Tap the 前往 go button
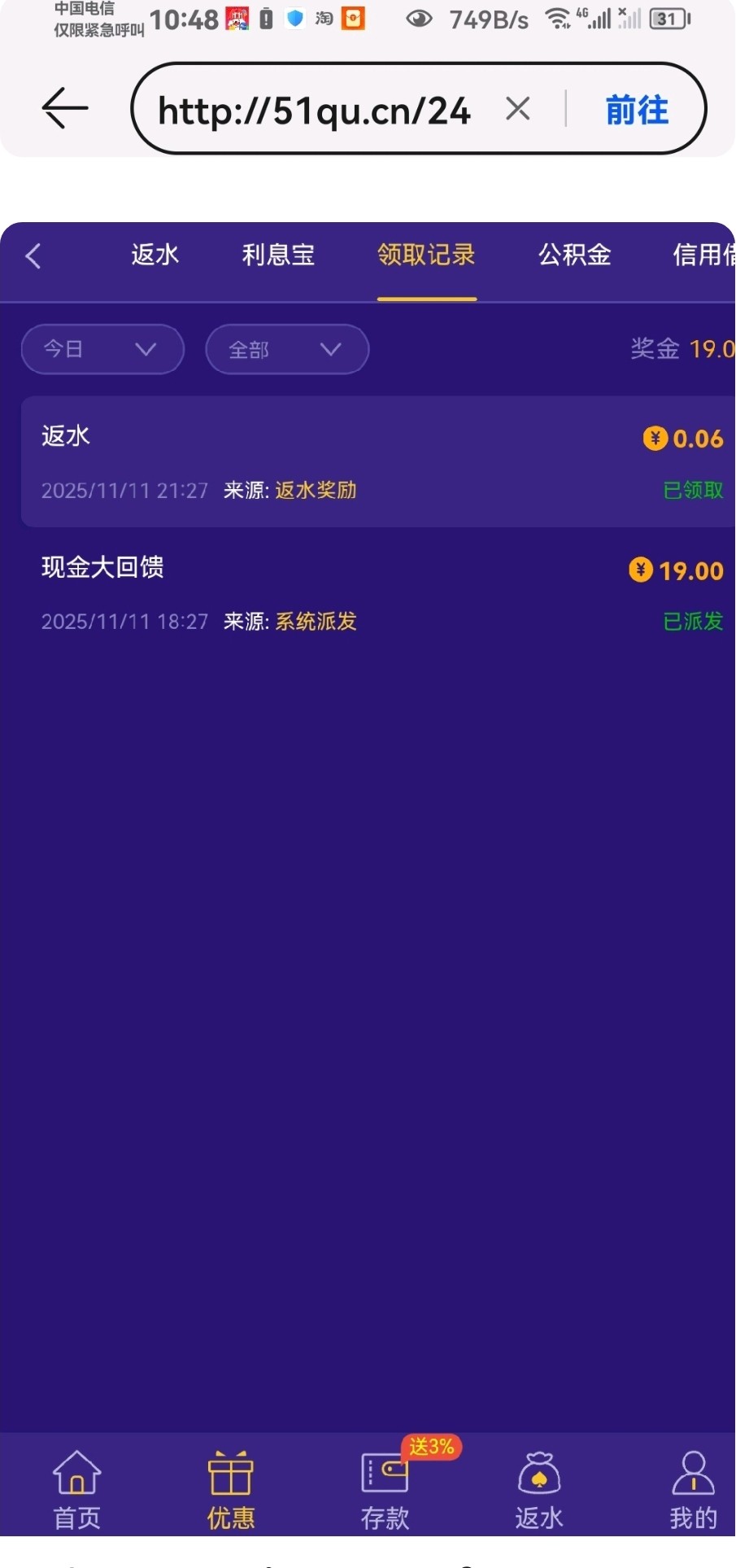 click(637, 109)
